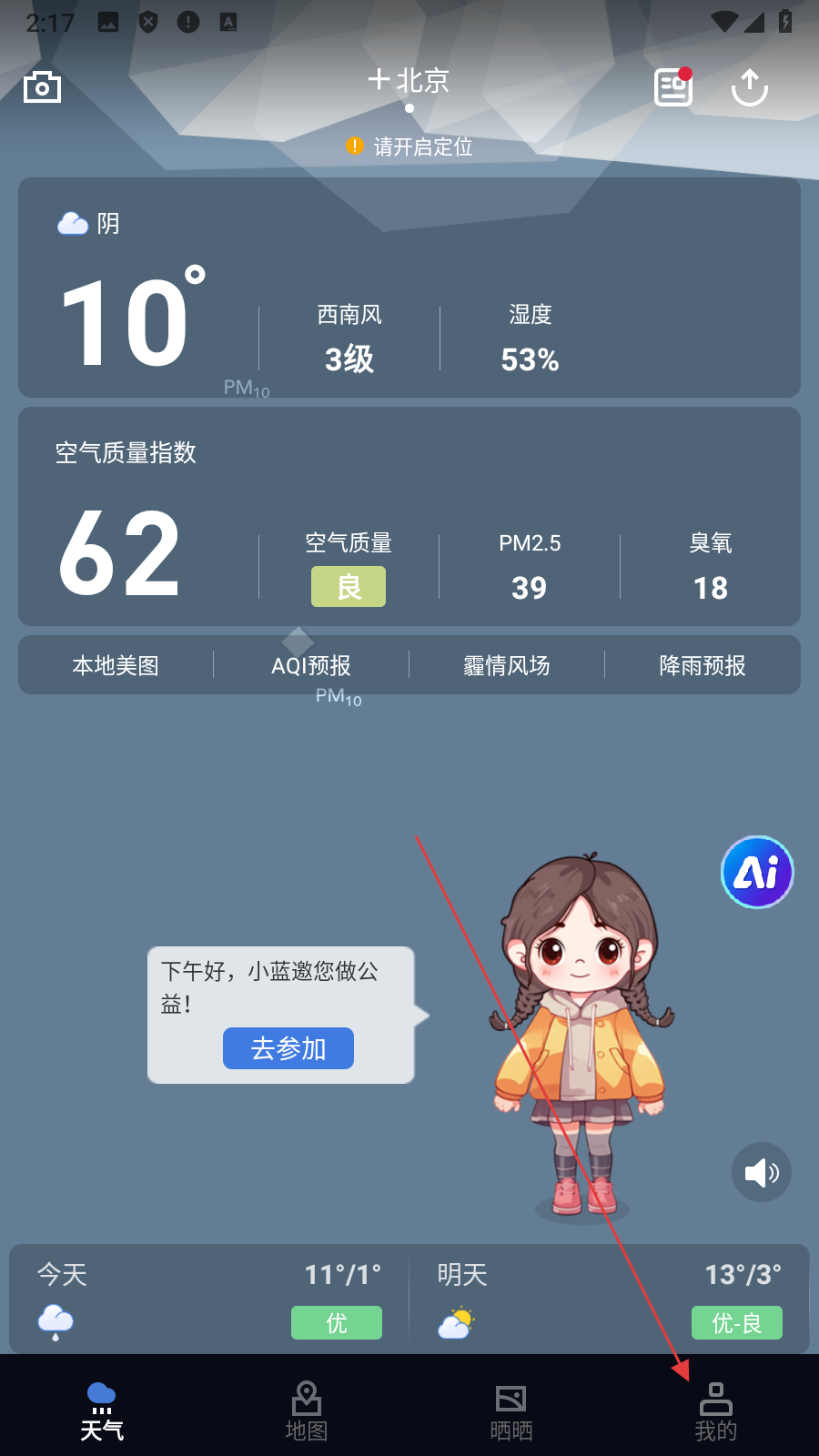
Task: Switch to the 地图 tab
Action: coord(307,1410)
